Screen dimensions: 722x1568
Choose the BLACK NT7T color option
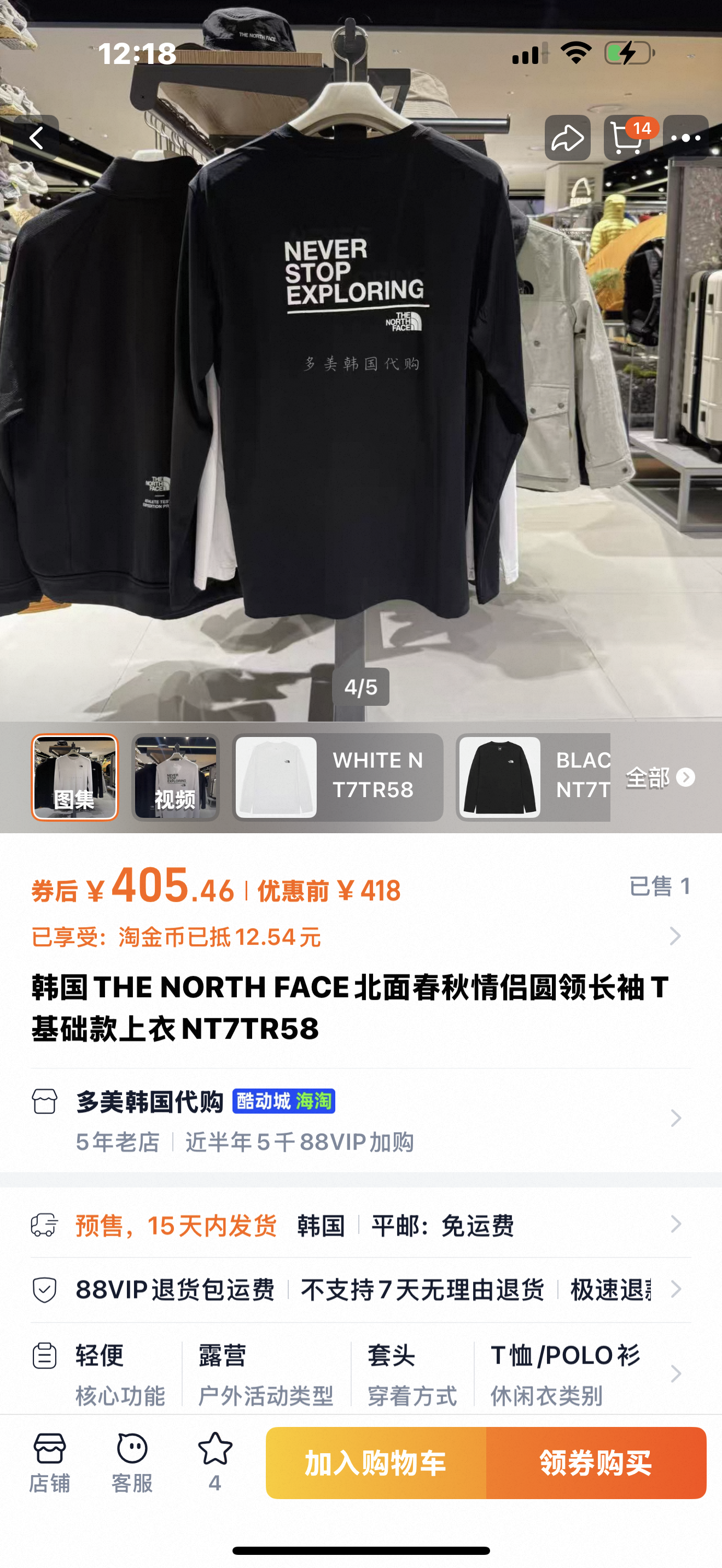pos(533,777)
